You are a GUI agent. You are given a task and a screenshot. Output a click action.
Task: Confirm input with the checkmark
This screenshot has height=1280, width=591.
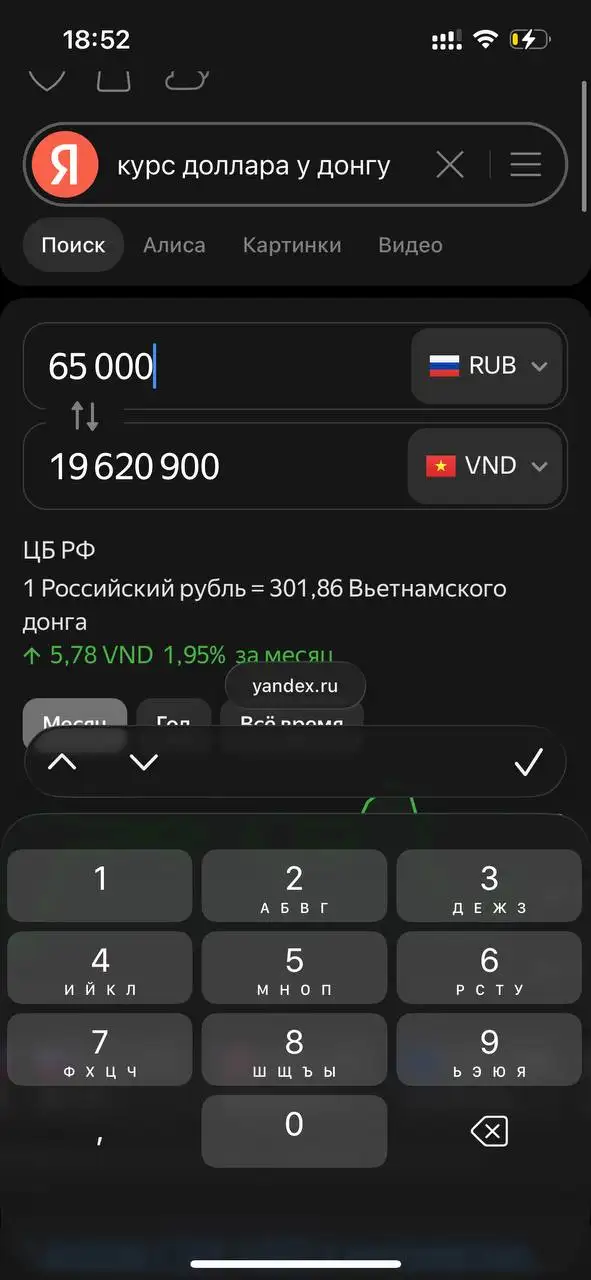[528, 763]
